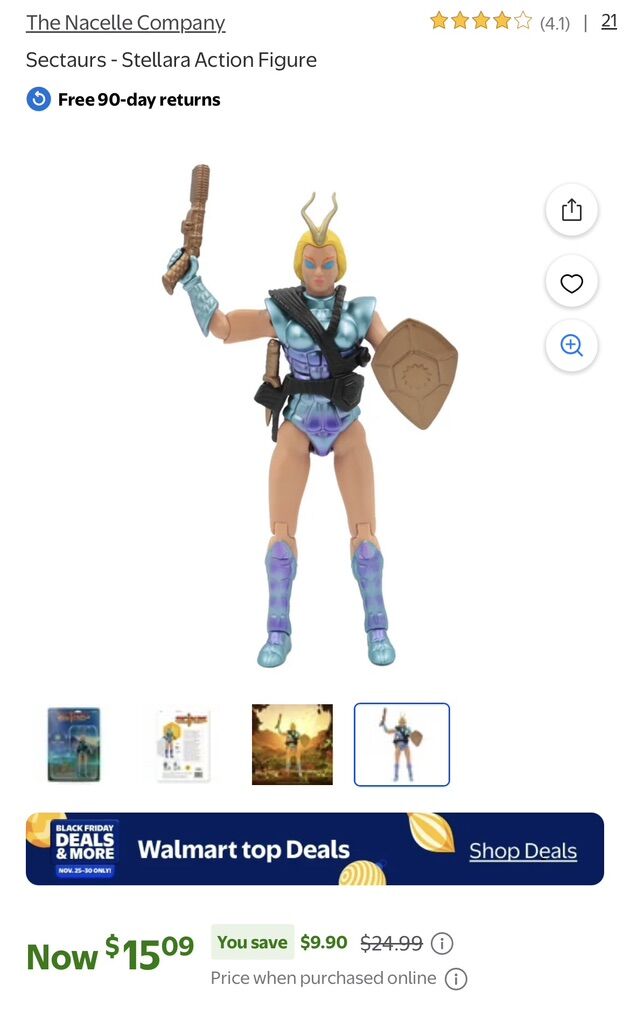
Task: Show info about Price when purchased online
Action: coord(455,979)
